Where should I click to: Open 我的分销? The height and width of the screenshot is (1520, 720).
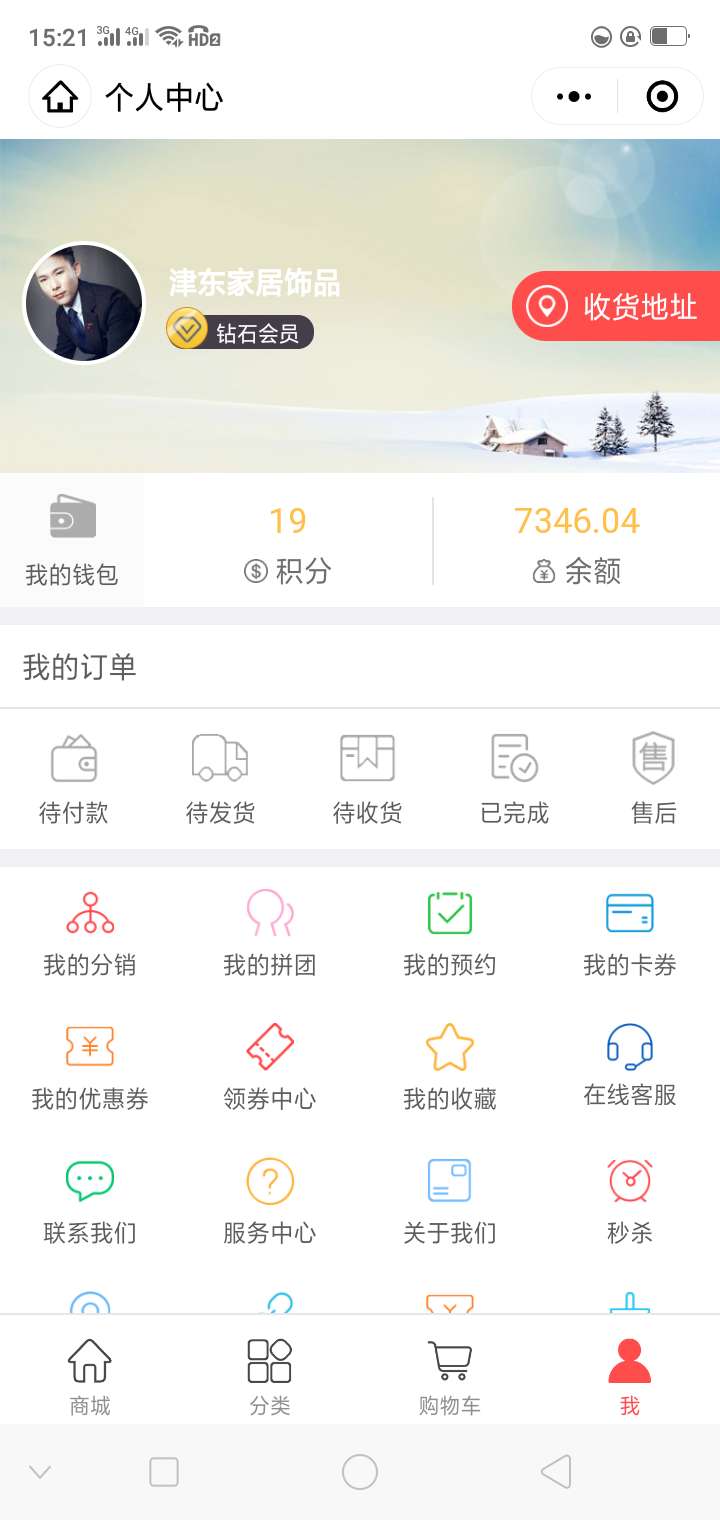point(90,935)
